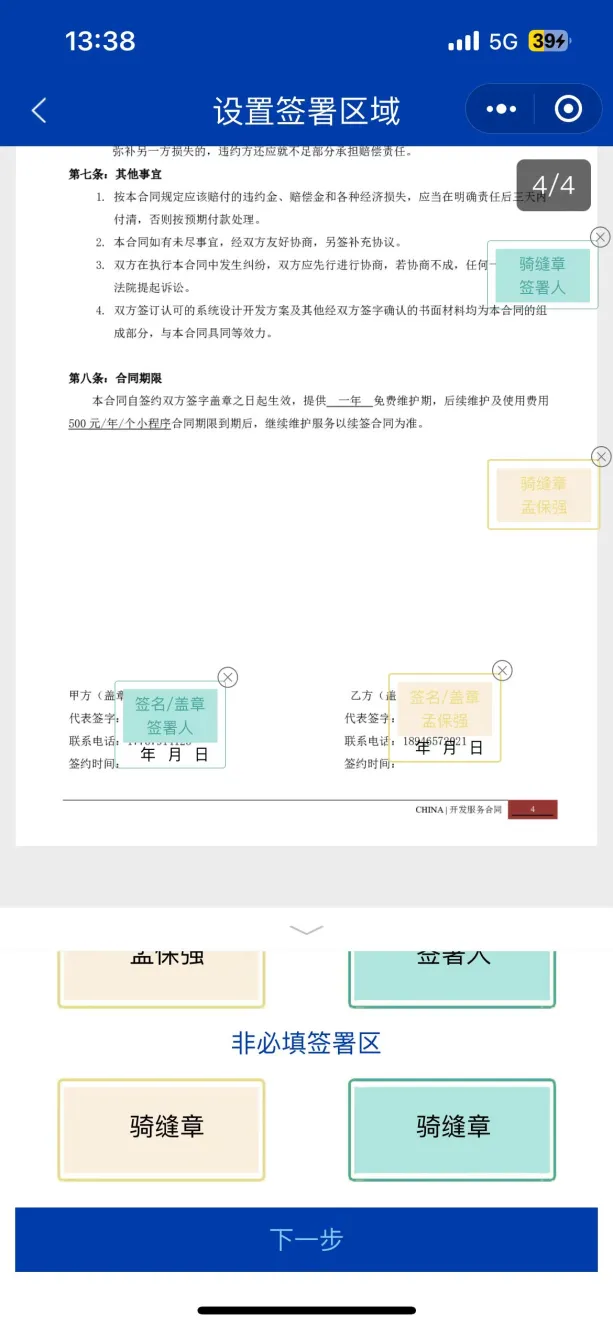Delete the green 签名/盖章 签署人 area
613x1327 pixels.
(x=228, y=677)
